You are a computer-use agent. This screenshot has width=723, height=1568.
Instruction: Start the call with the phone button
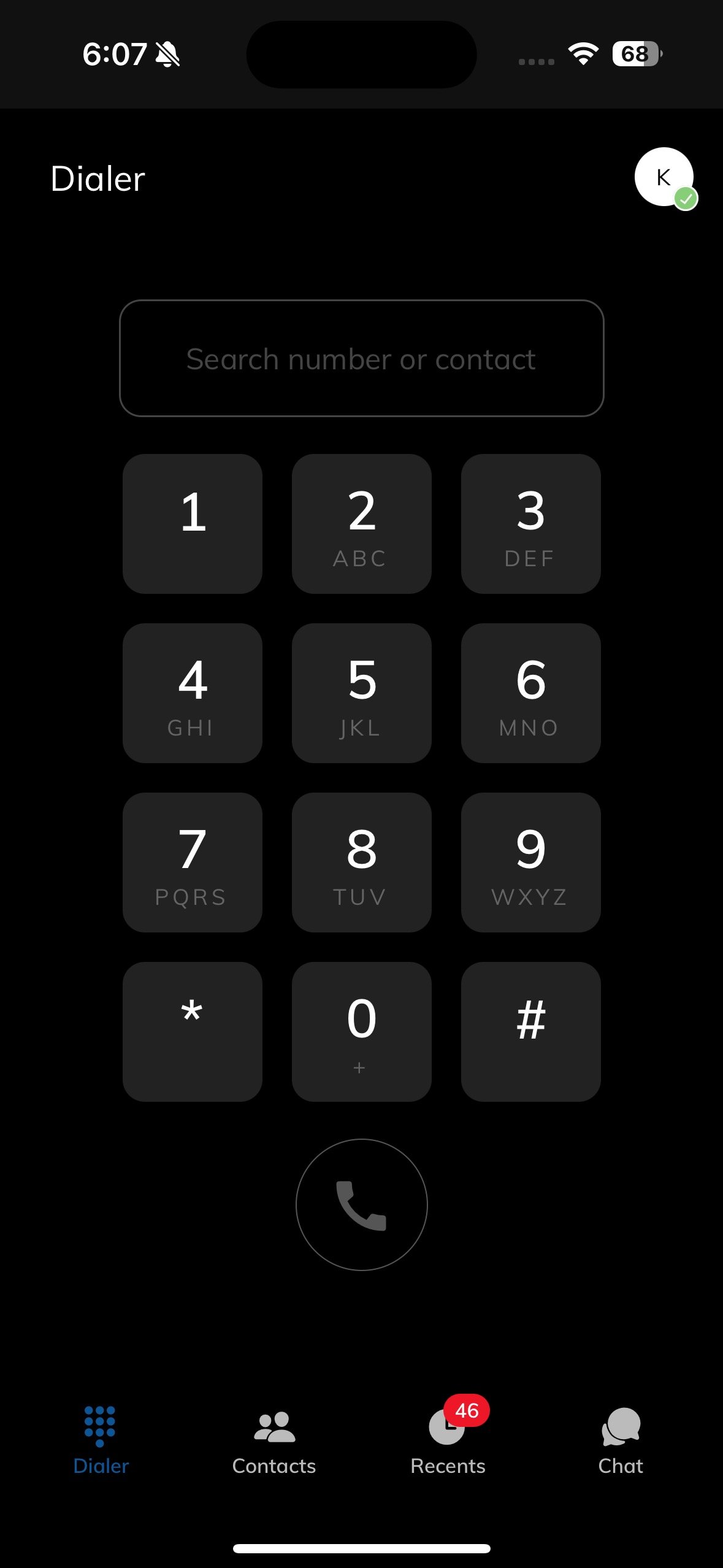(x=362, y=1205)
